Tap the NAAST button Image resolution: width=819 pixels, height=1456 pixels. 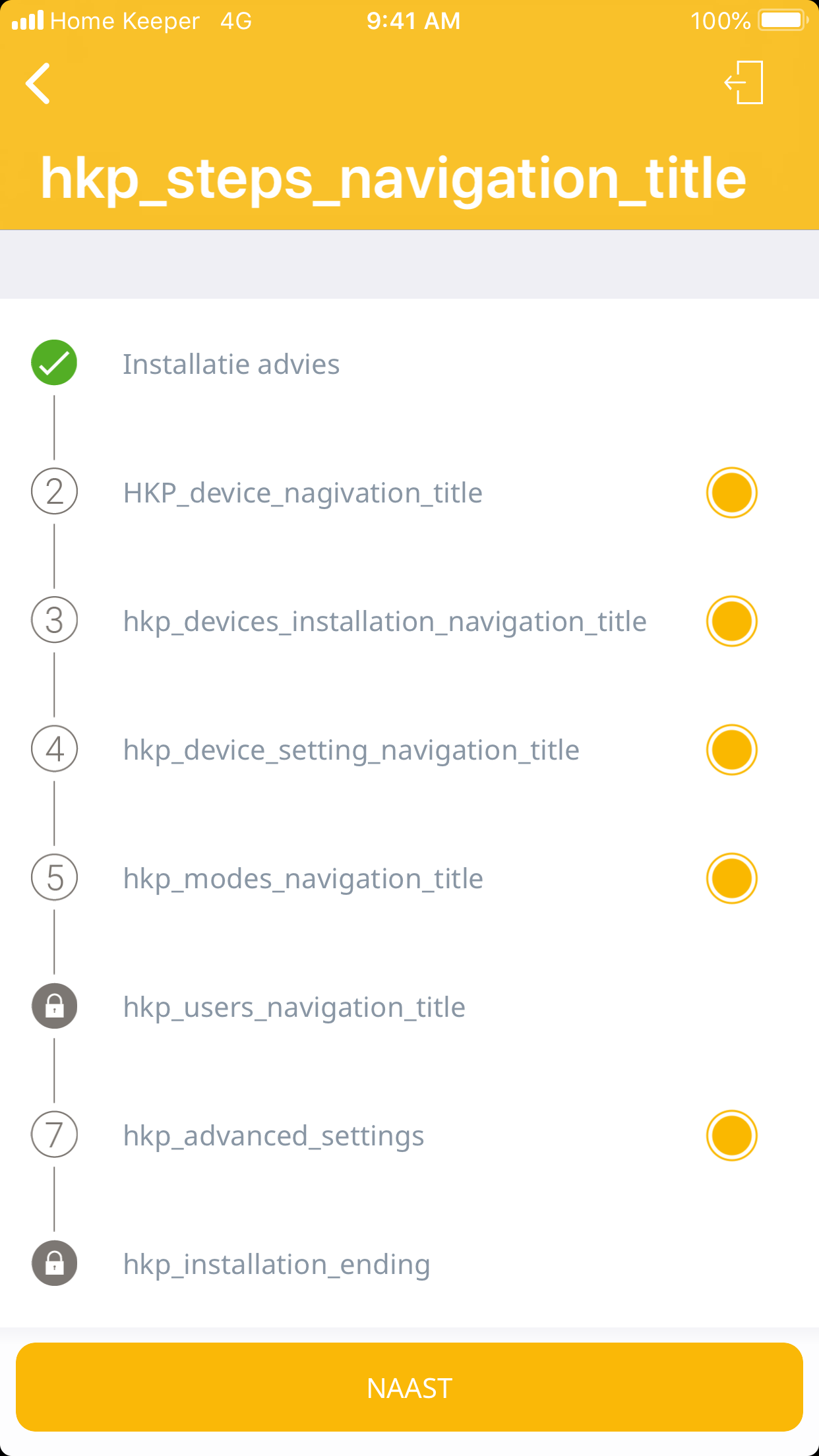pos(409,1387)
